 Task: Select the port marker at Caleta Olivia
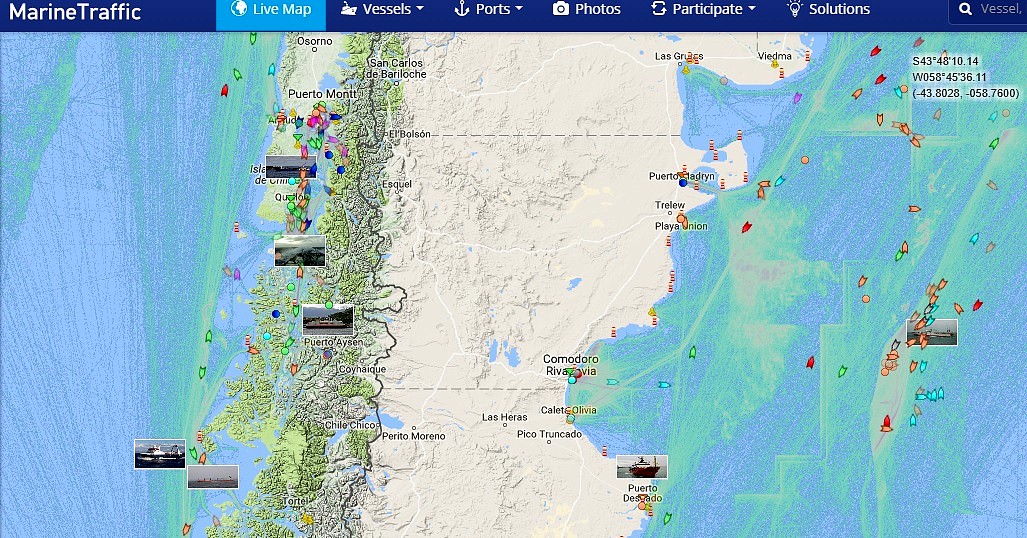pos(570,419)
